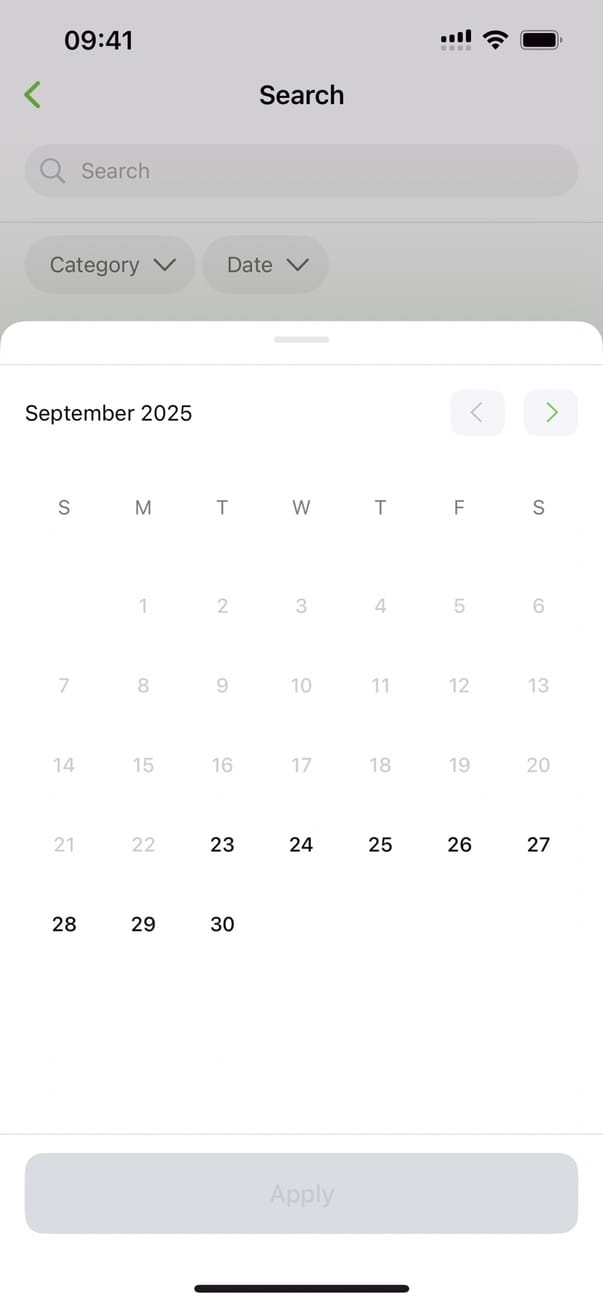Screen dimensions: 603x1305
Task: Go to the next month
Action: tap(550, 413)
